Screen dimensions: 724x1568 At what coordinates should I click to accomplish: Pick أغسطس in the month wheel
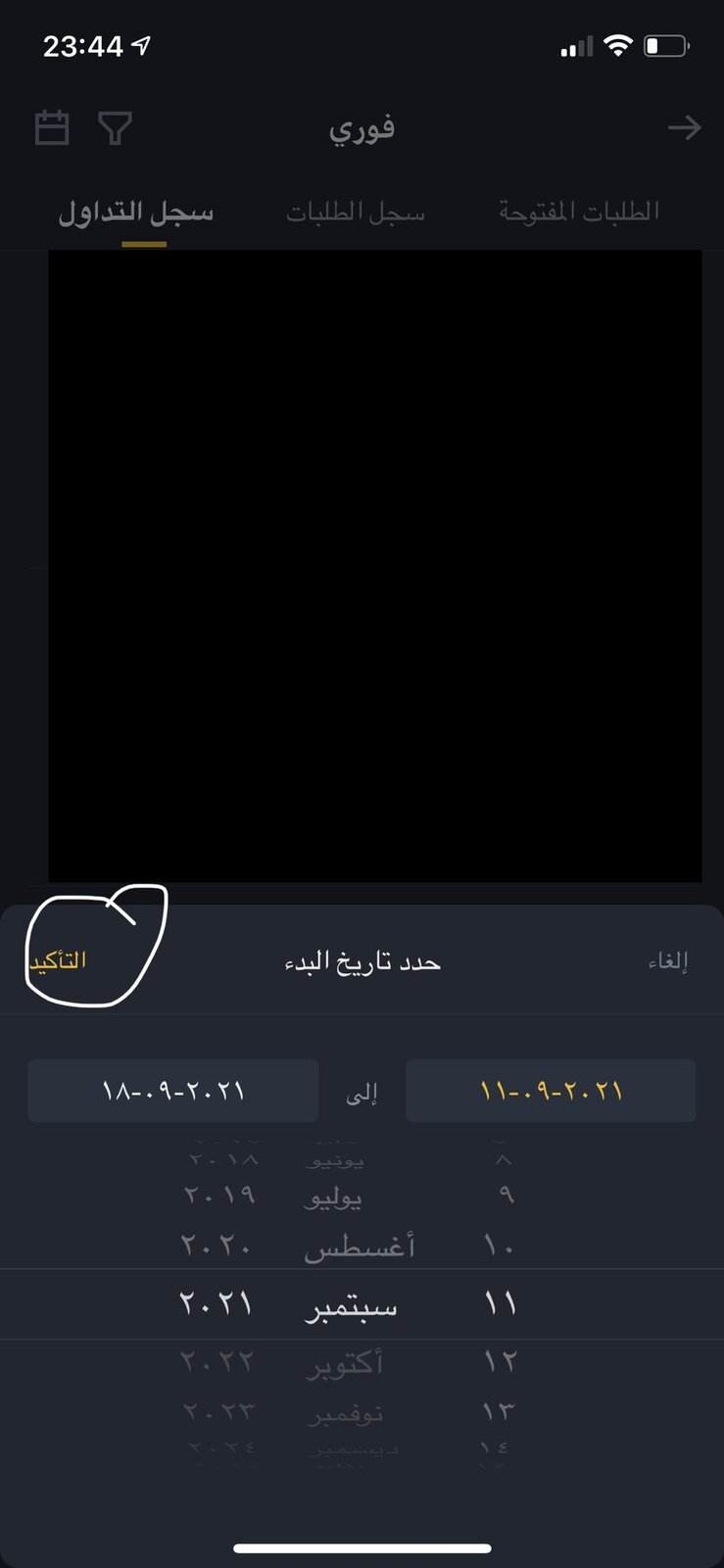[359, 1247]
